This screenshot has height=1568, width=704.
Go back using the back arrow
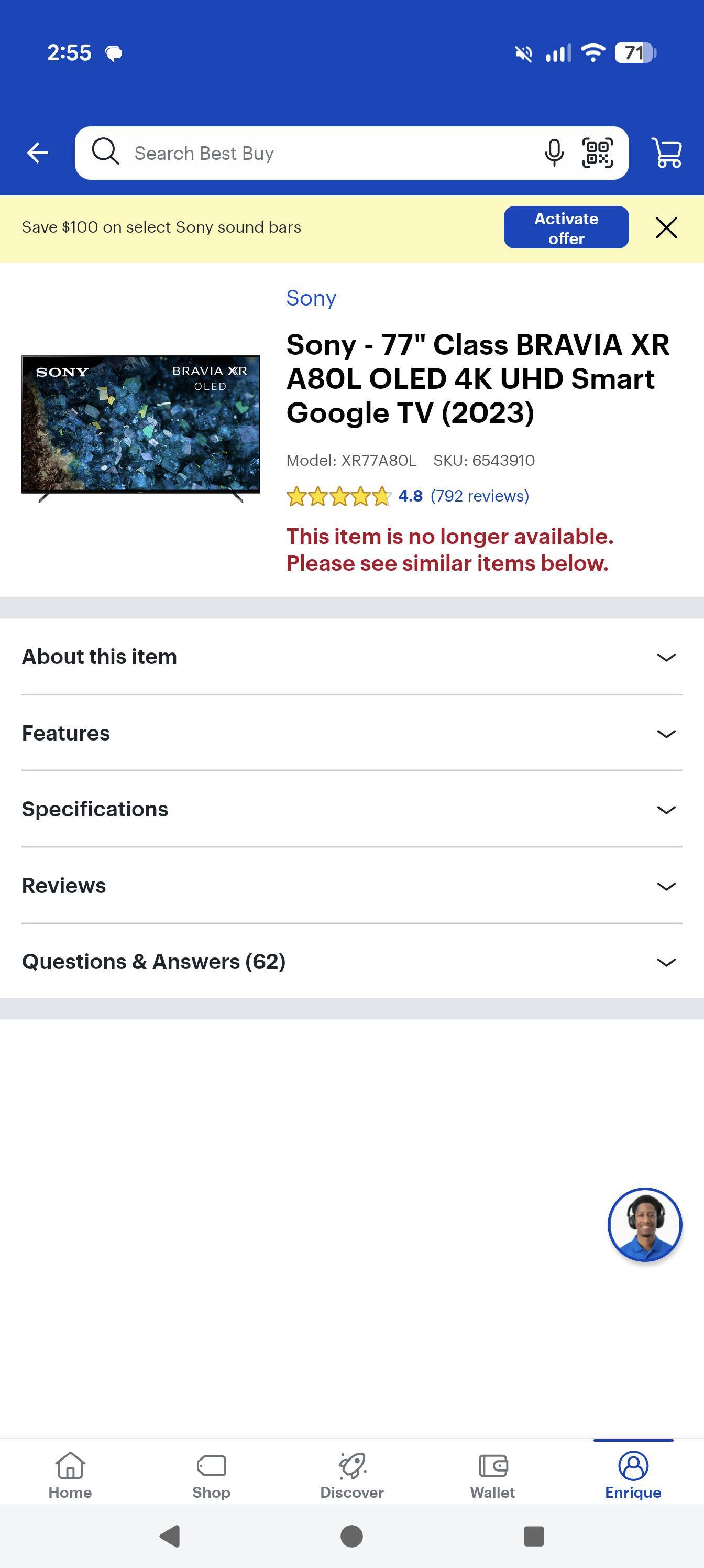pyautogui.click(x=37, y=152)
